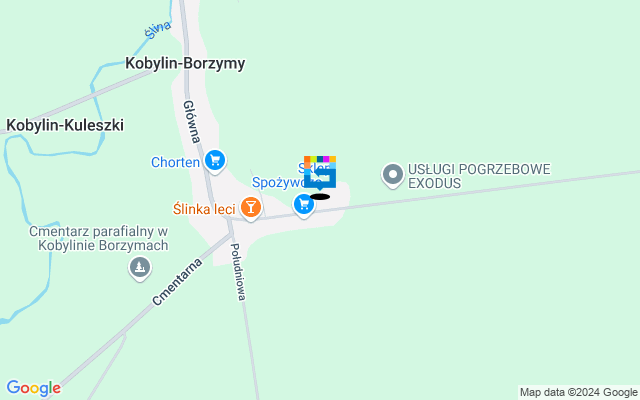Open the Chorten shop marker
Screen dimensions: 640x400
click(214, 161)
